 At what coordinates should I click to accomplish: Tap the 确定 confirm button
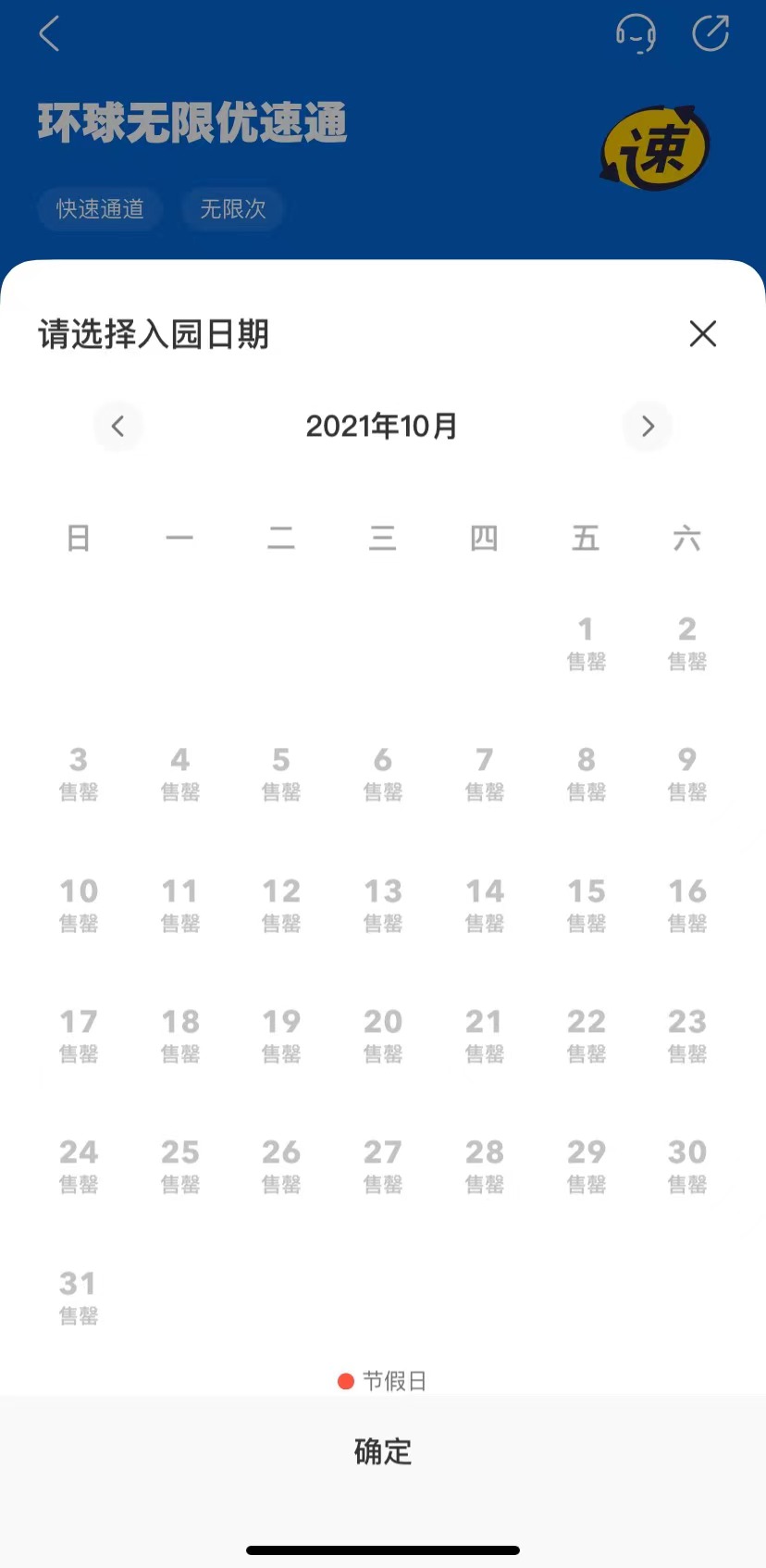[x=383, y=1451]
